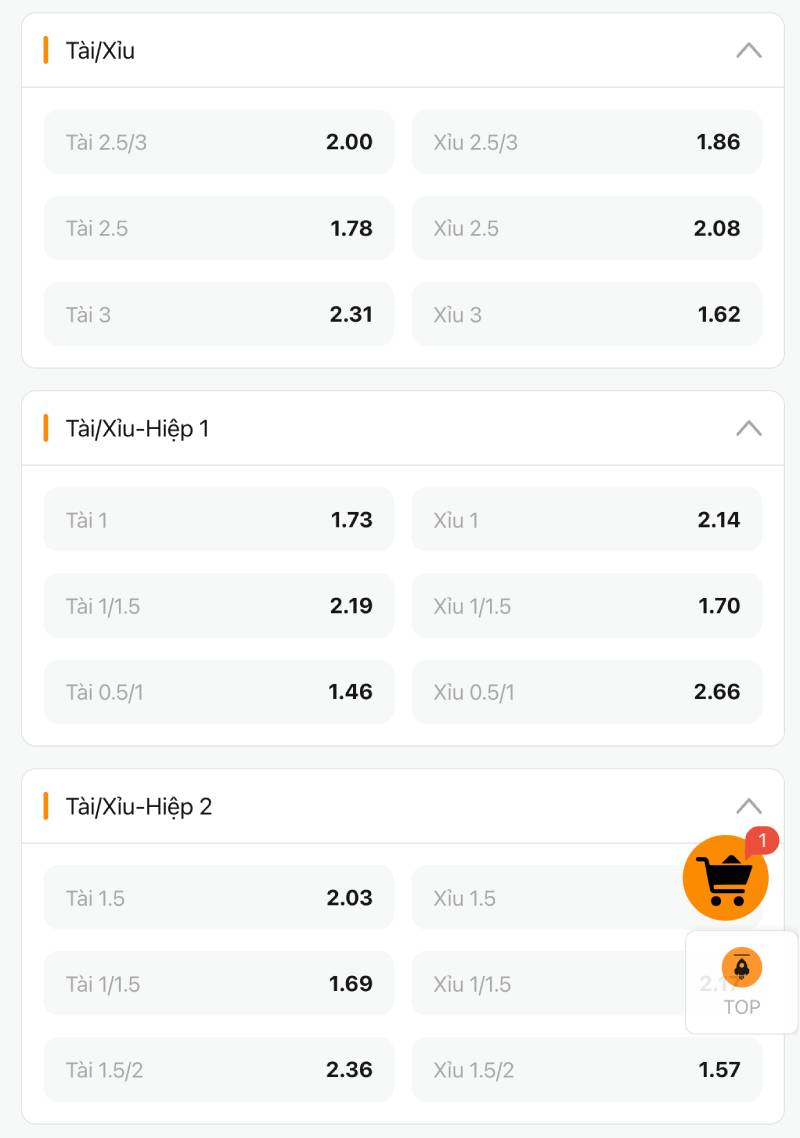Pick Tài 0.5/1 at odds 1.46

(219, 692)
